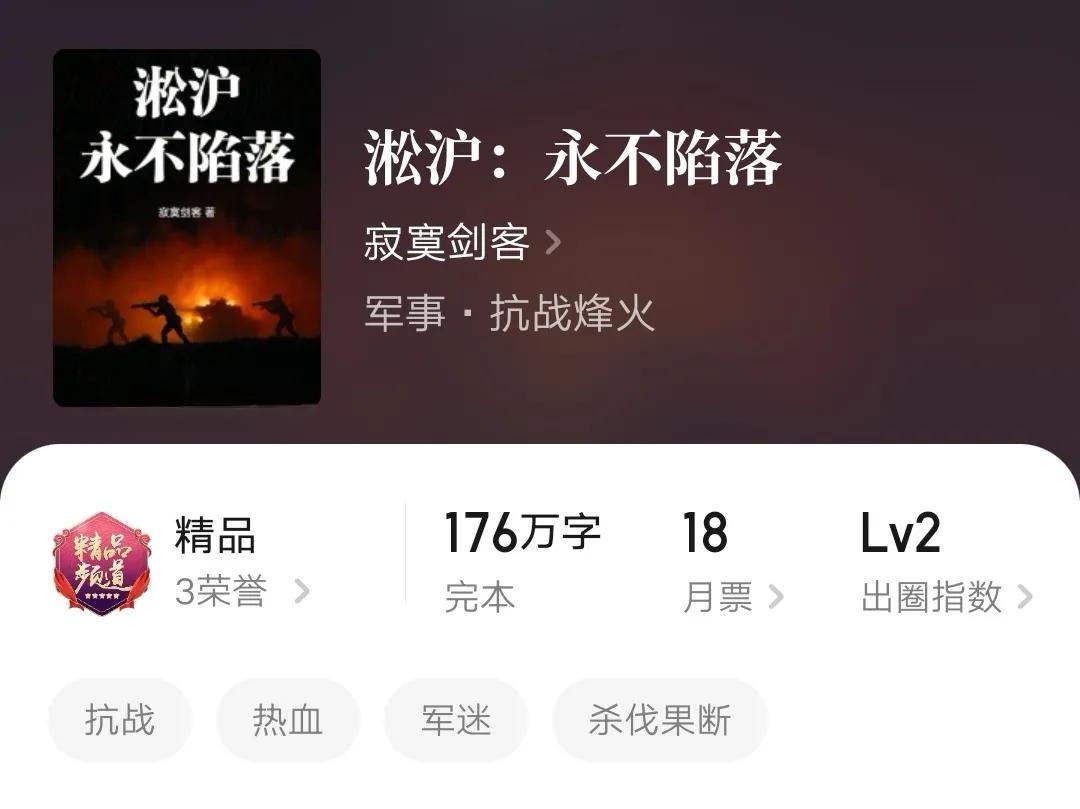Select the 军迷 tag chip
Screen dimensions: 1080x809
pyautogui.click(x=456, y=720)
